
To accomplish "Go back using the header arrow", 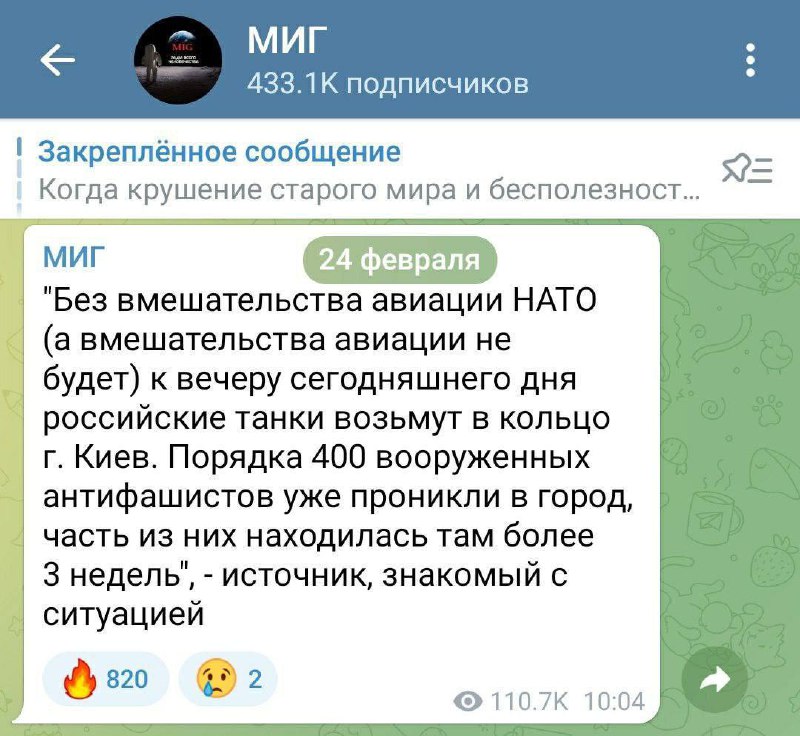I will coord(57,61).
